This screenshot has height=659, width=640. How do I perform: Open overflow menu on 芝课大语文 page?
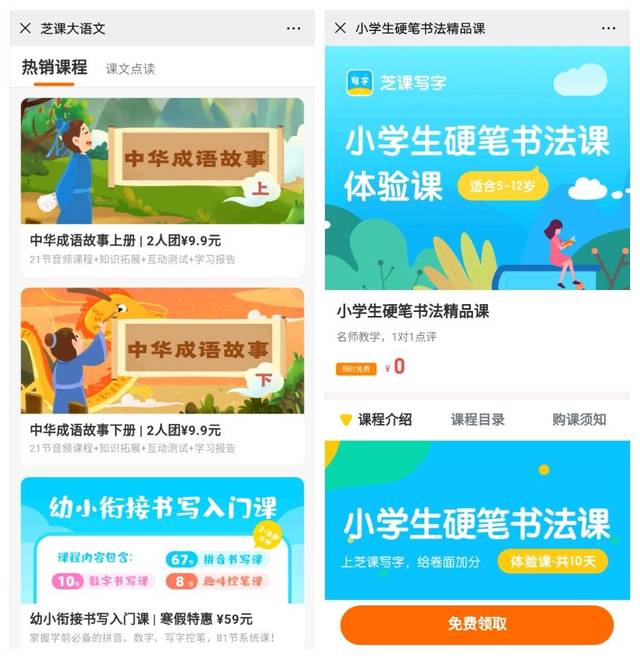click(293, 28)
